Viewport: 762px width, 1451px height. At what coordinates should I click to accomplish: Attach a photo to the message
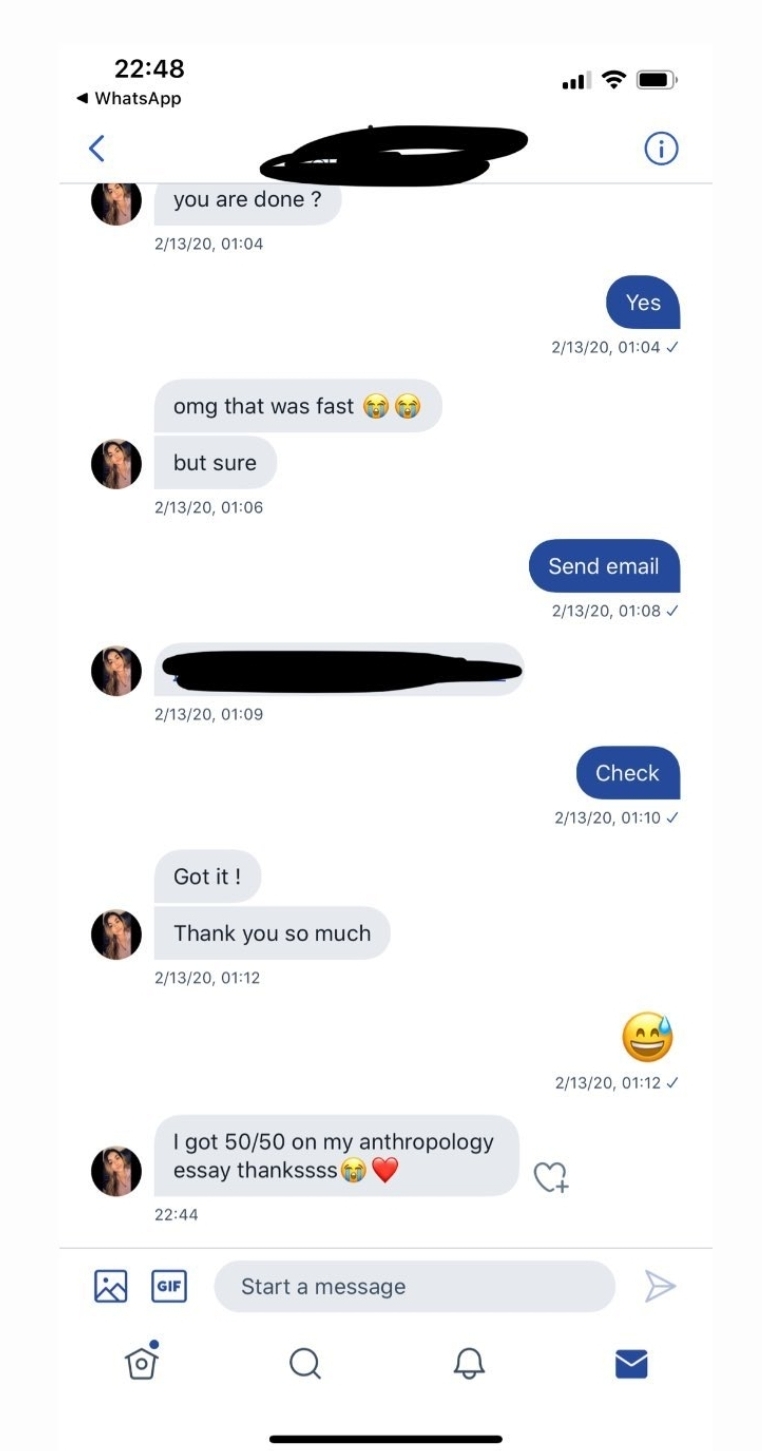click(111, 1286)
